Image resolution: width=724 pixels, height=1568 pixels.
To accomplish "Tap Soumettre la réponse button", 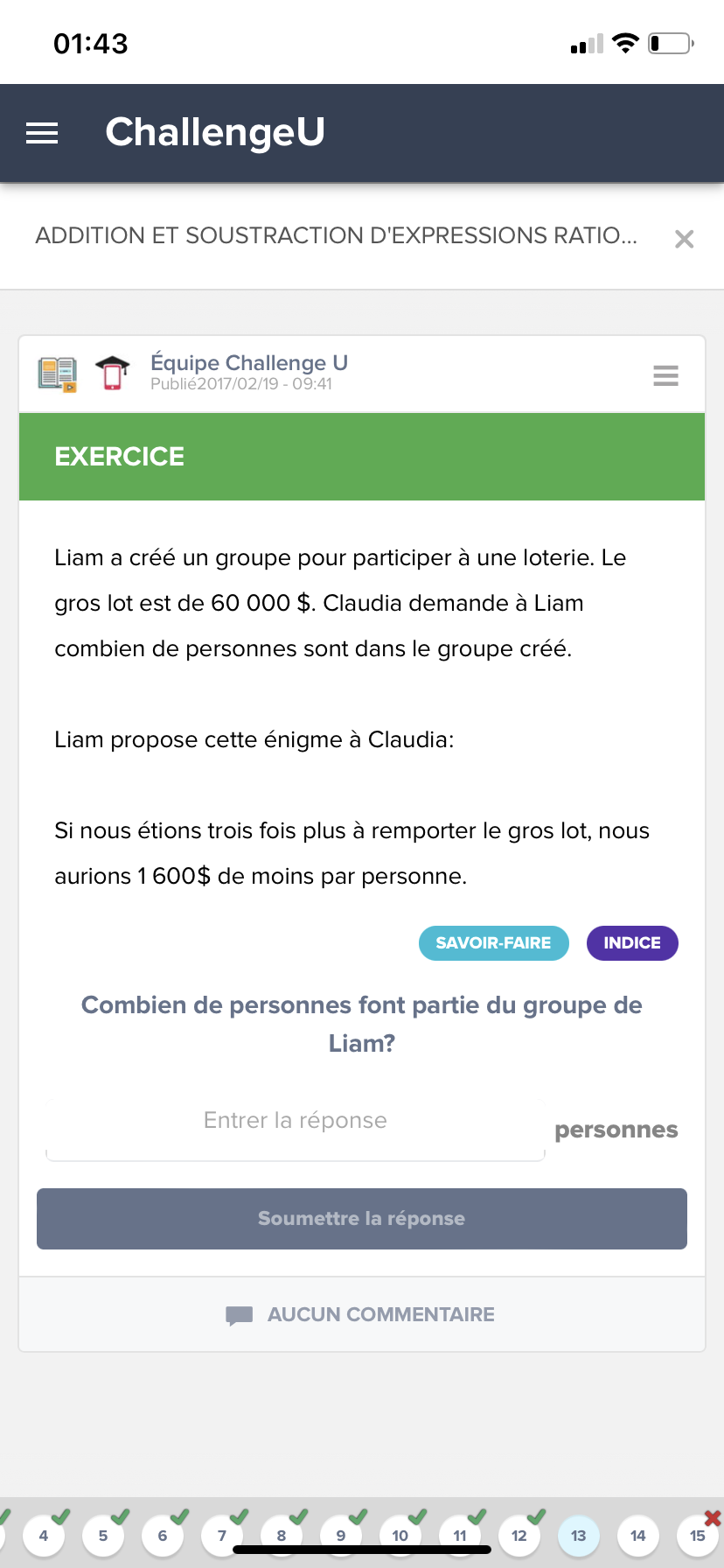I will pyautogui.click(x=362, y=1219).
